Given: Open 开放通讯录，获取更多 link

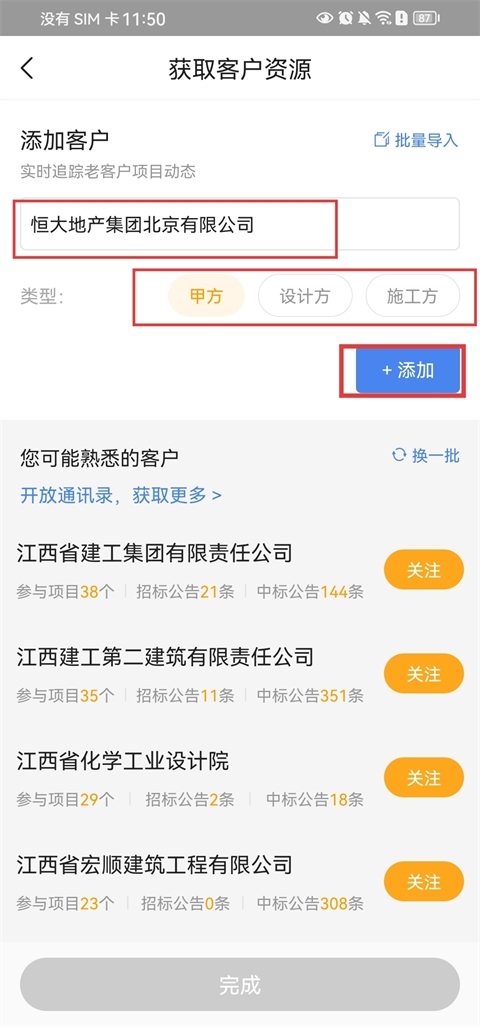Looking at the screenshot, I should [x=120, y=495].
